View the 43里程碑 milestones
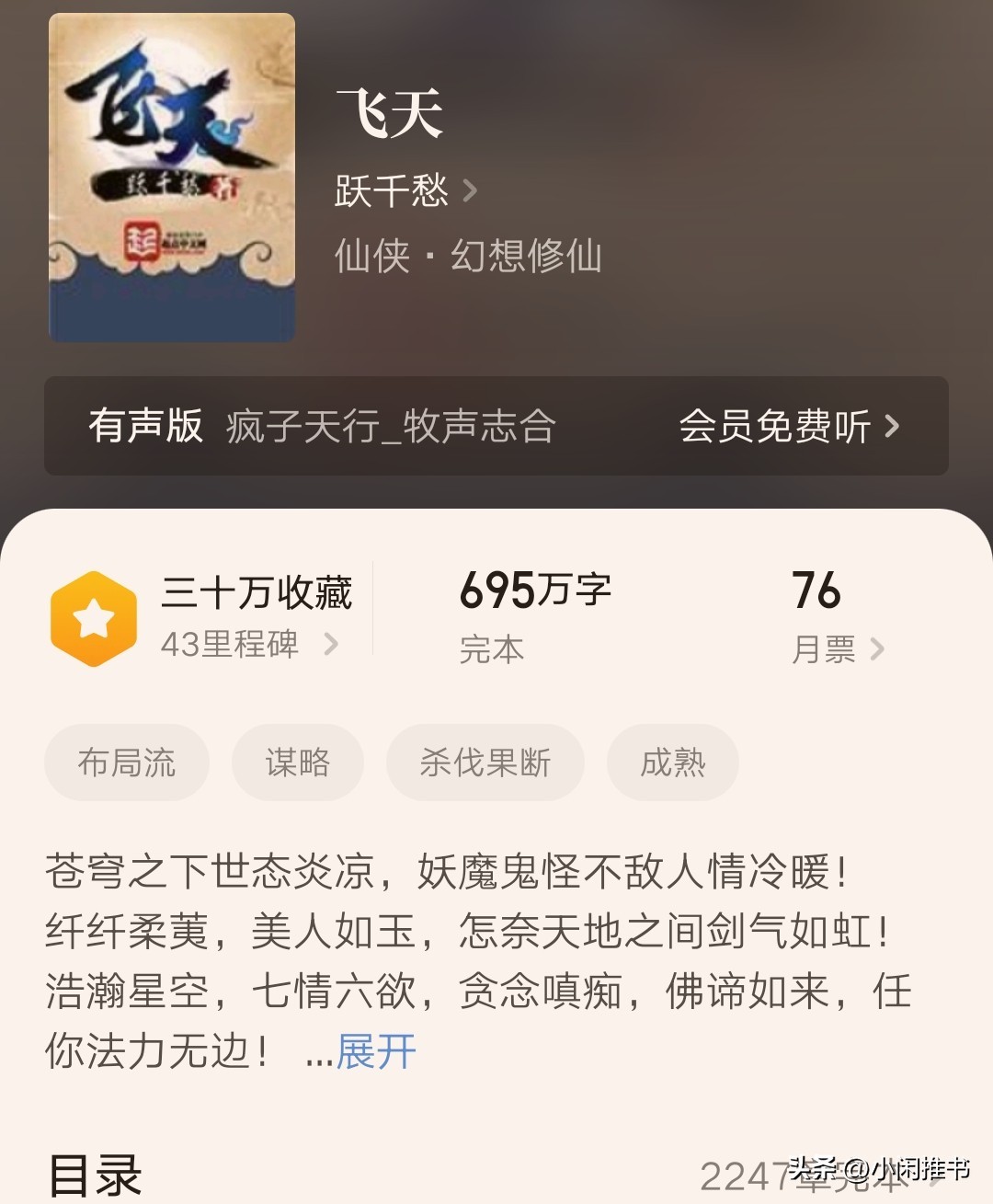The height and width of the screenshot is (1204, 993). 248,644
